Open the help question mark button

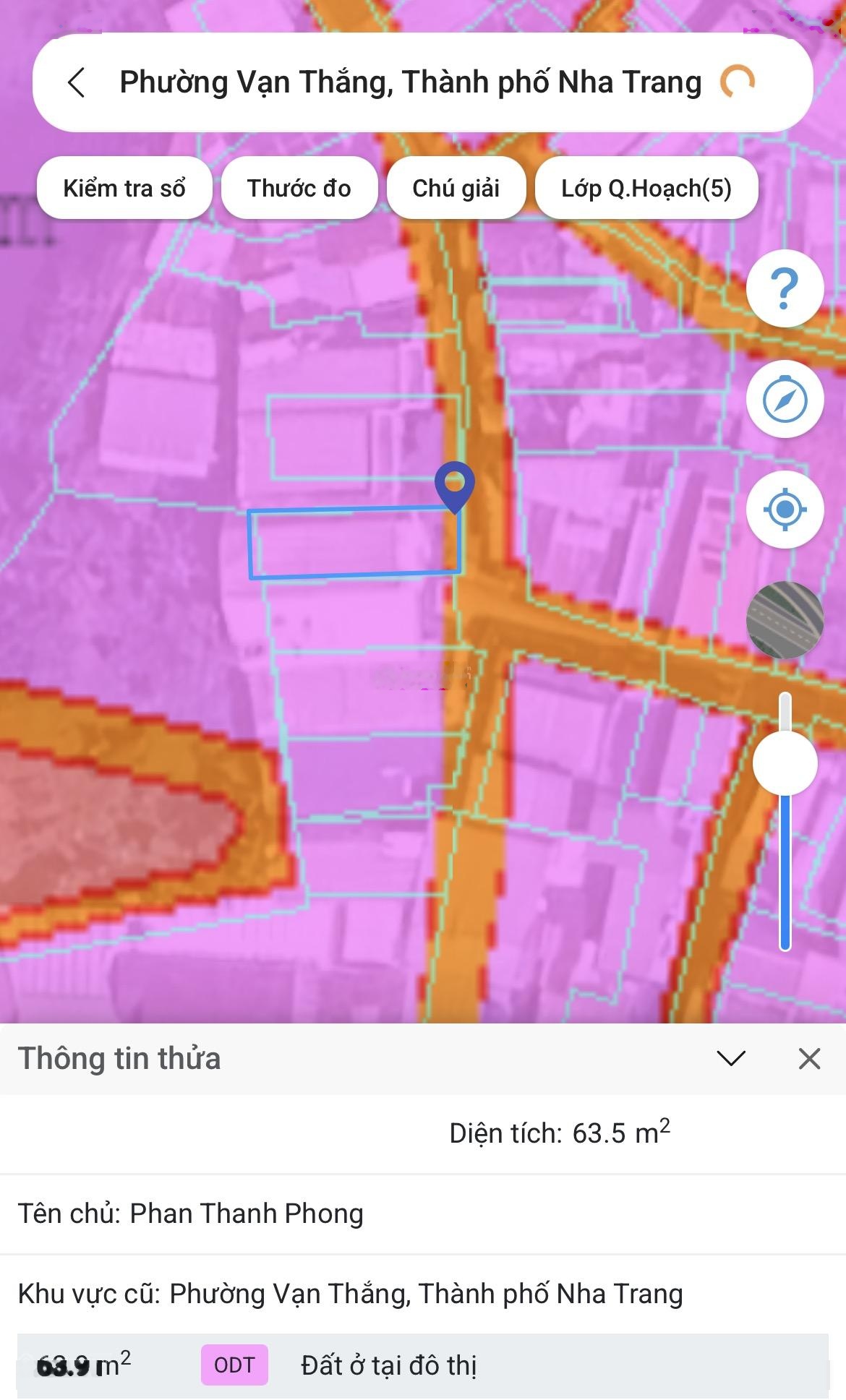click(785, 288)
